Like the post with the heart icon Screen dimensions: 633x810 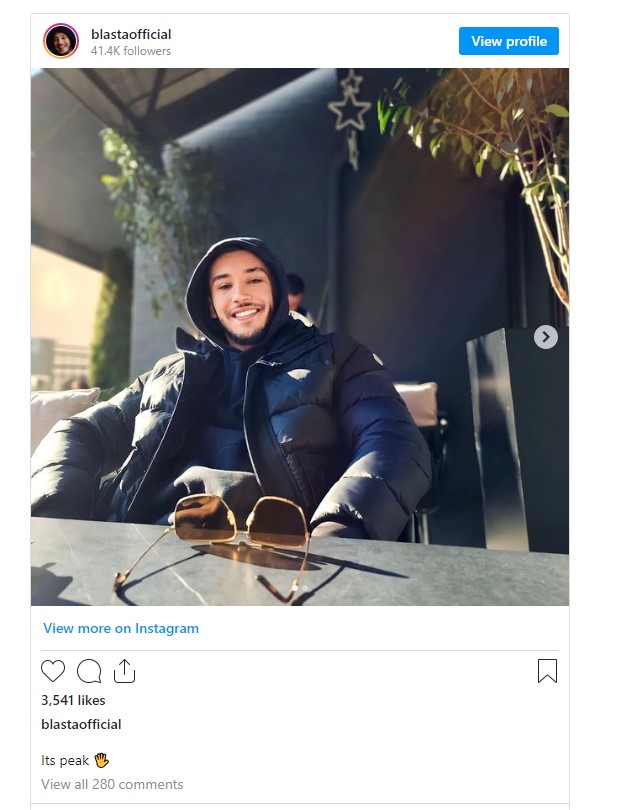(53, 671)
